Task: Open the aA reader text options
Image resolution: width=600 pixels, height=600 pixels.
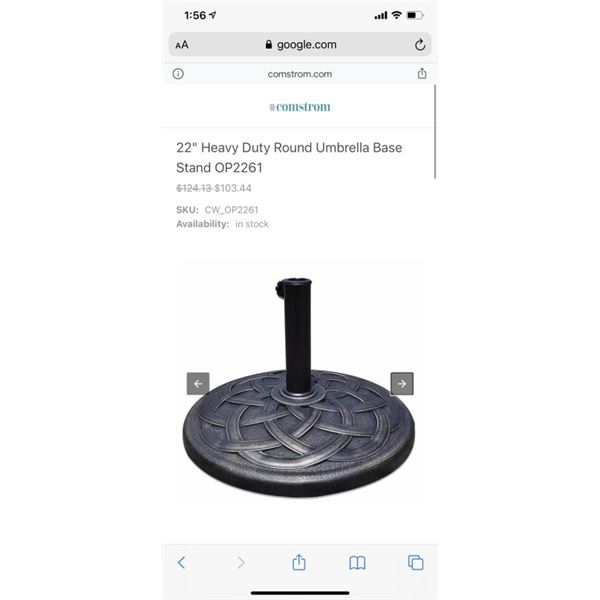Action: pyautogui.click(x=182, y=45)
